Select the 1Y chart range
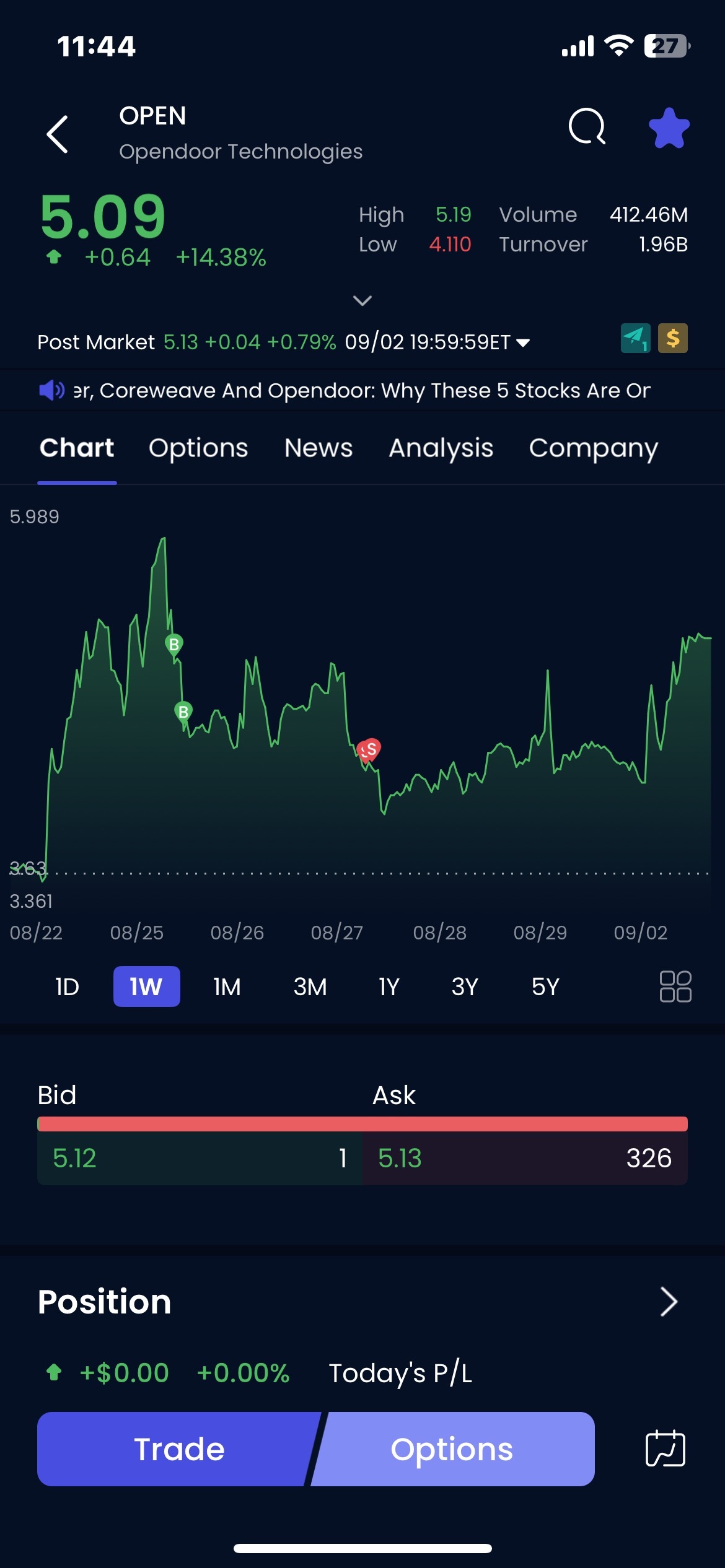The width and height of the screenshot is (725, 1568). tap(389, 987)
